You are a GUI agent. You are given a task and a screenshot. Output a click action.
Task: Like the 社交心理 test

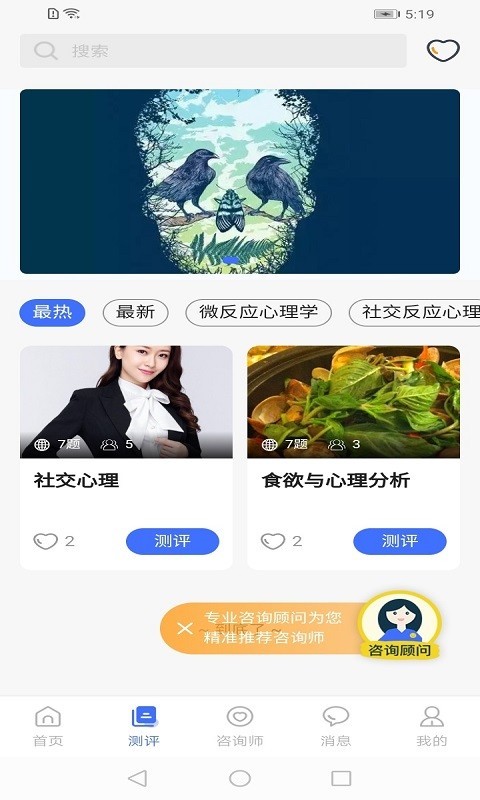[x=45, y=541]
